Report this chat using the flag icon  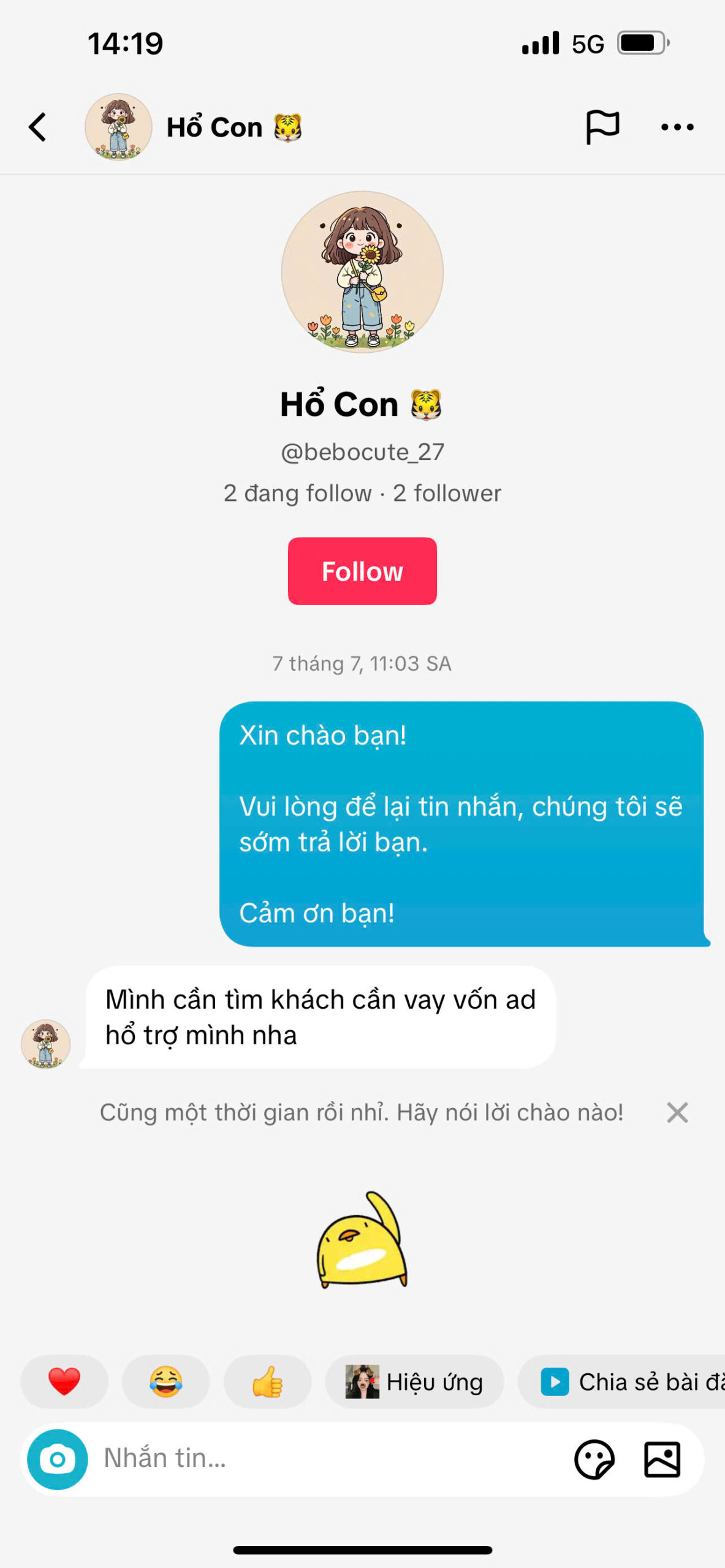pyautogui.click(x=602, y=127)
